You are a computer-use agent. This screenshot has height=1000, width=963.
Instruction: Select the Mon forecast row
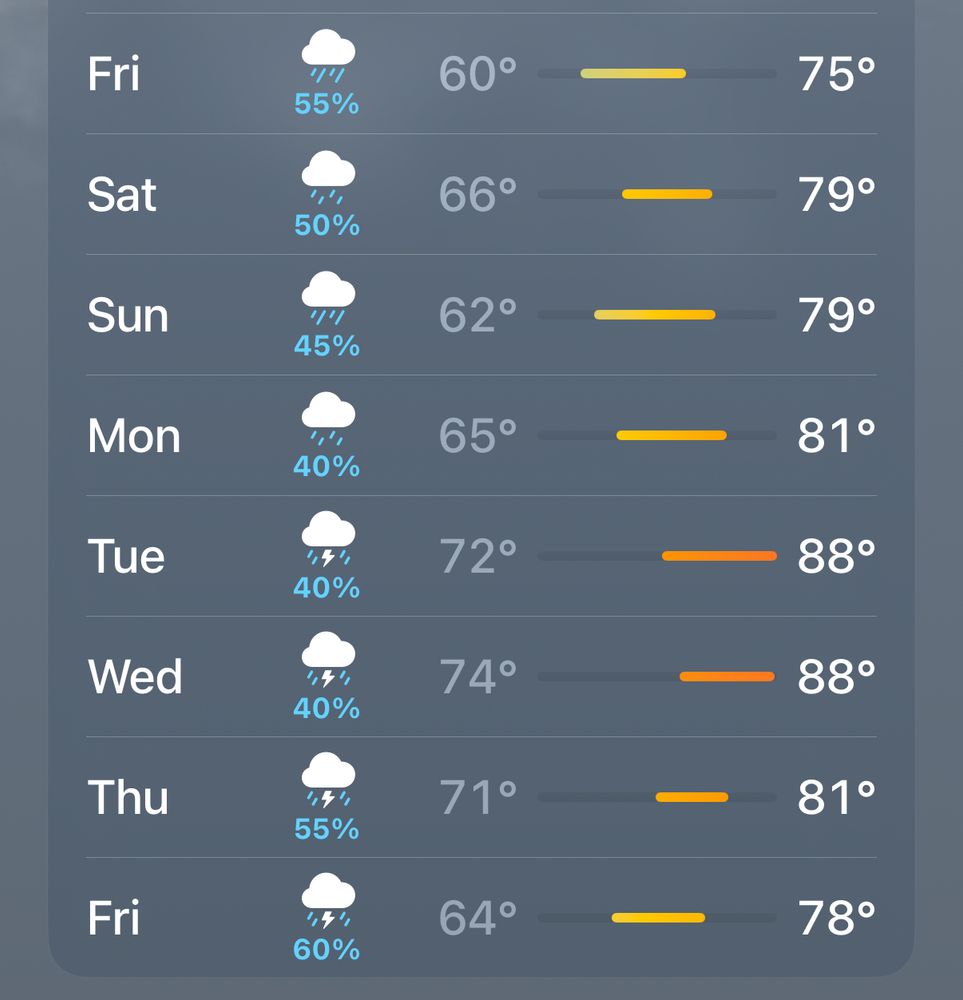482,435
